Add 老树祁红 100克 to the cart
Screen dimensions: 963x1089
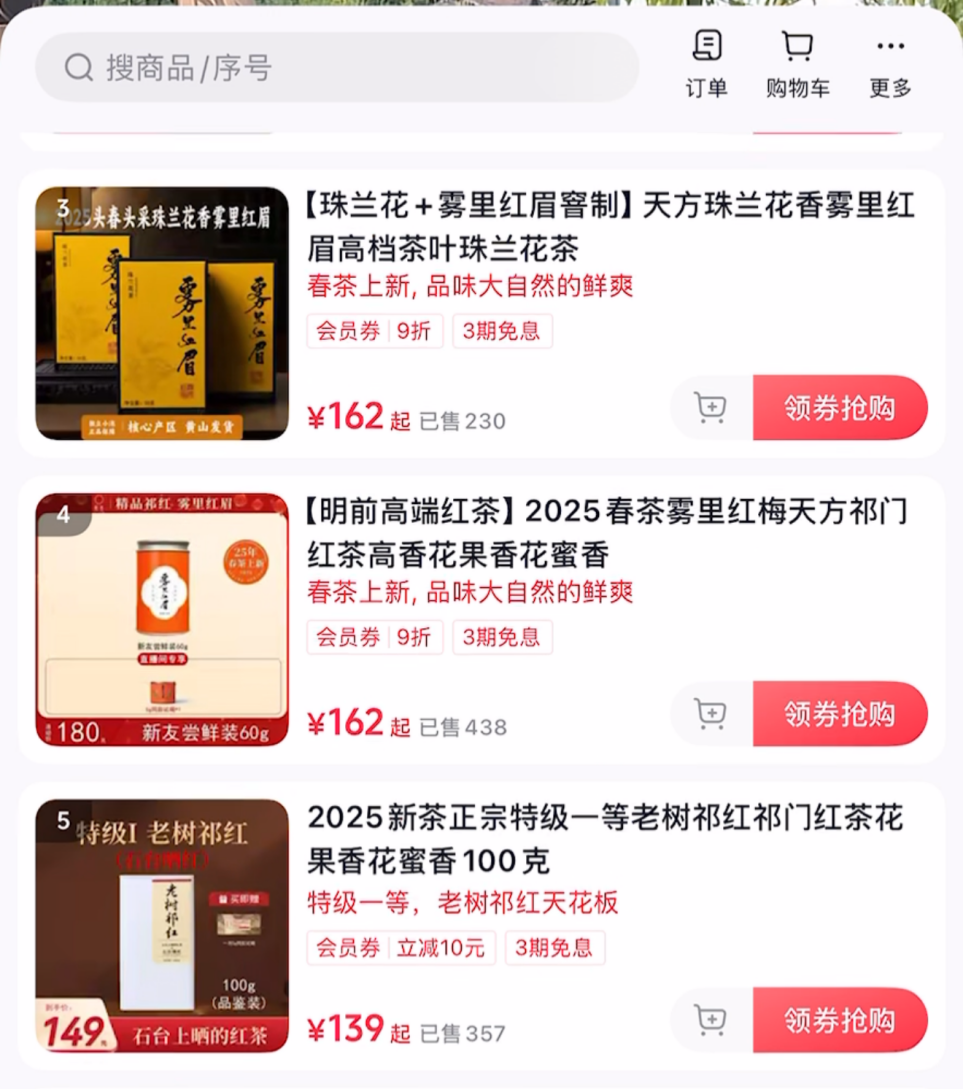[710, 1020]
